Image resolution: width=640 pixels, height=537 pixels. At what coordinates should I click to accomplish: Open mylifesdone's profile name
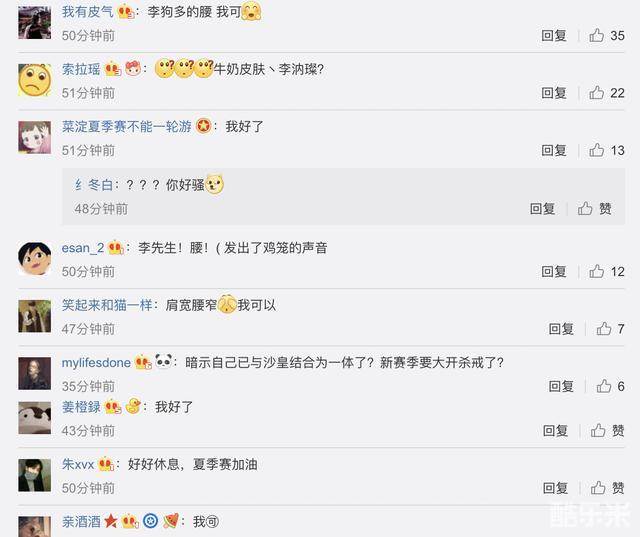[x=96, y=363]
